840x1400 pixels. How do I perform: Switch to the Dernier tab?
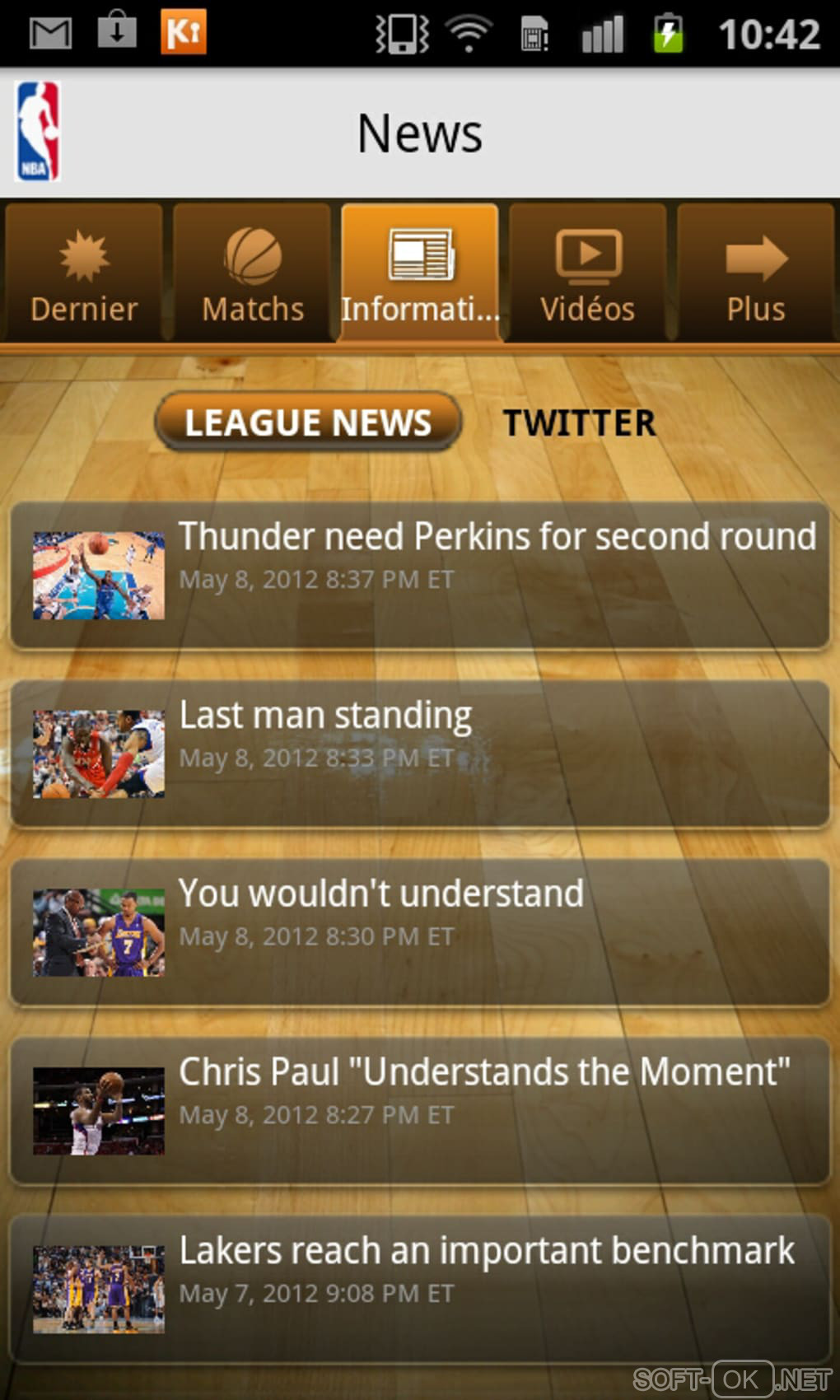pyautogui.click(x=84, y=273)
